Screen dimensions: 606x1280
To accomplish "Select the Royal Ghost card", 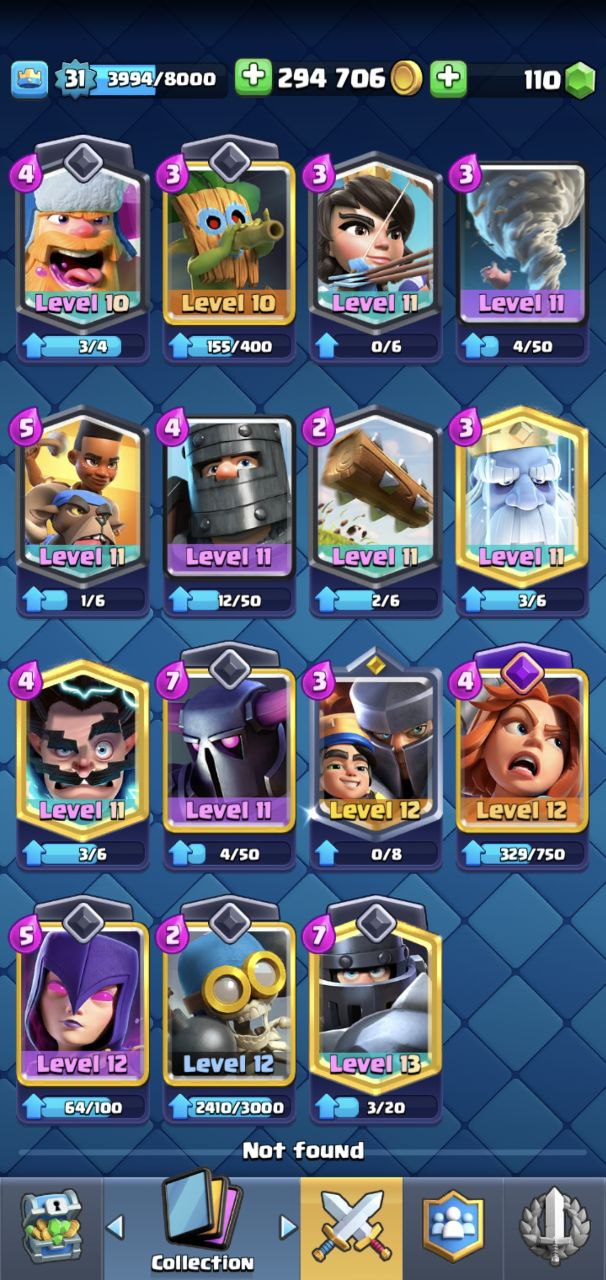I will pyautogui.click(x=523, y=509).
